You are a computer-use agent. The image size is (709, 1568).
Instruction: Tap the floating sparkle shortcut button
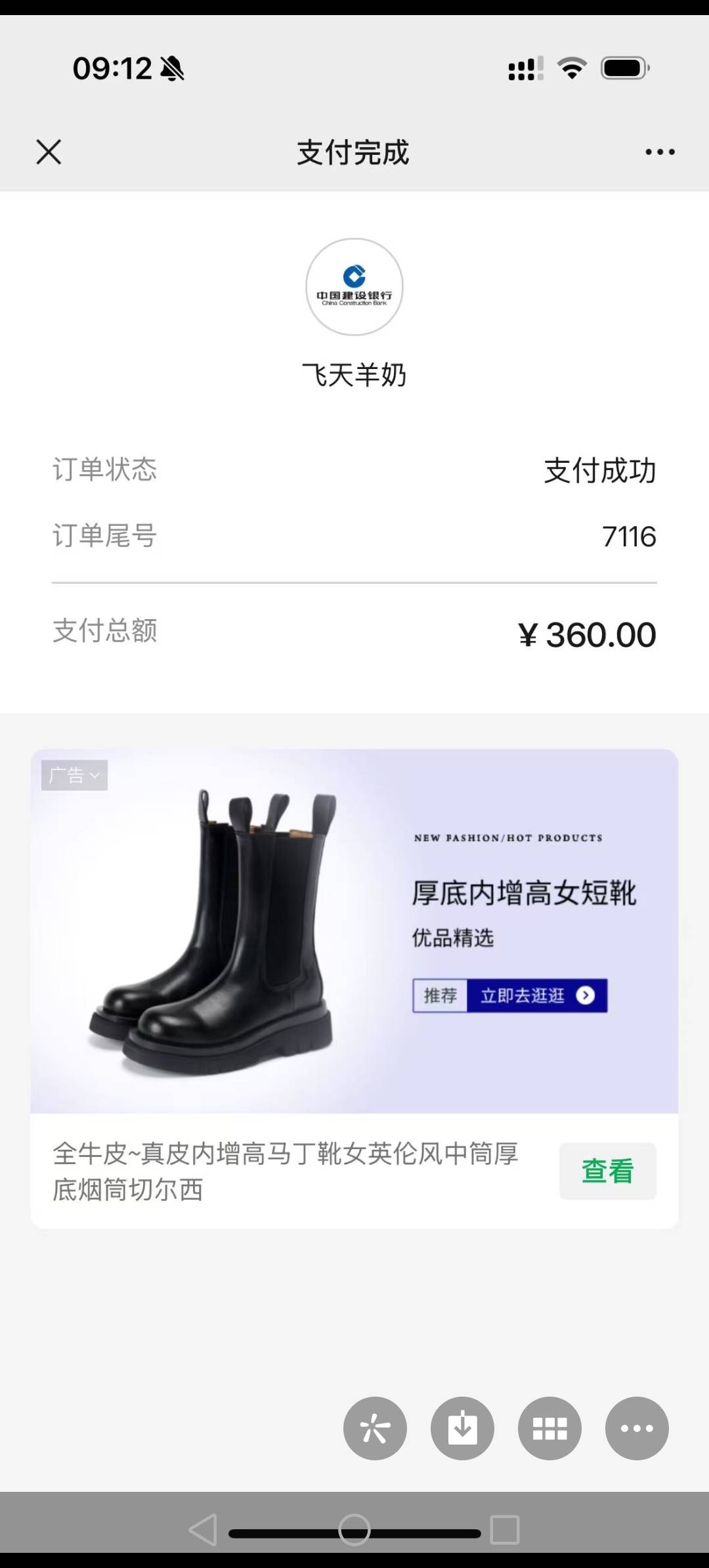pyautogui.click(x=375, y=1428)
